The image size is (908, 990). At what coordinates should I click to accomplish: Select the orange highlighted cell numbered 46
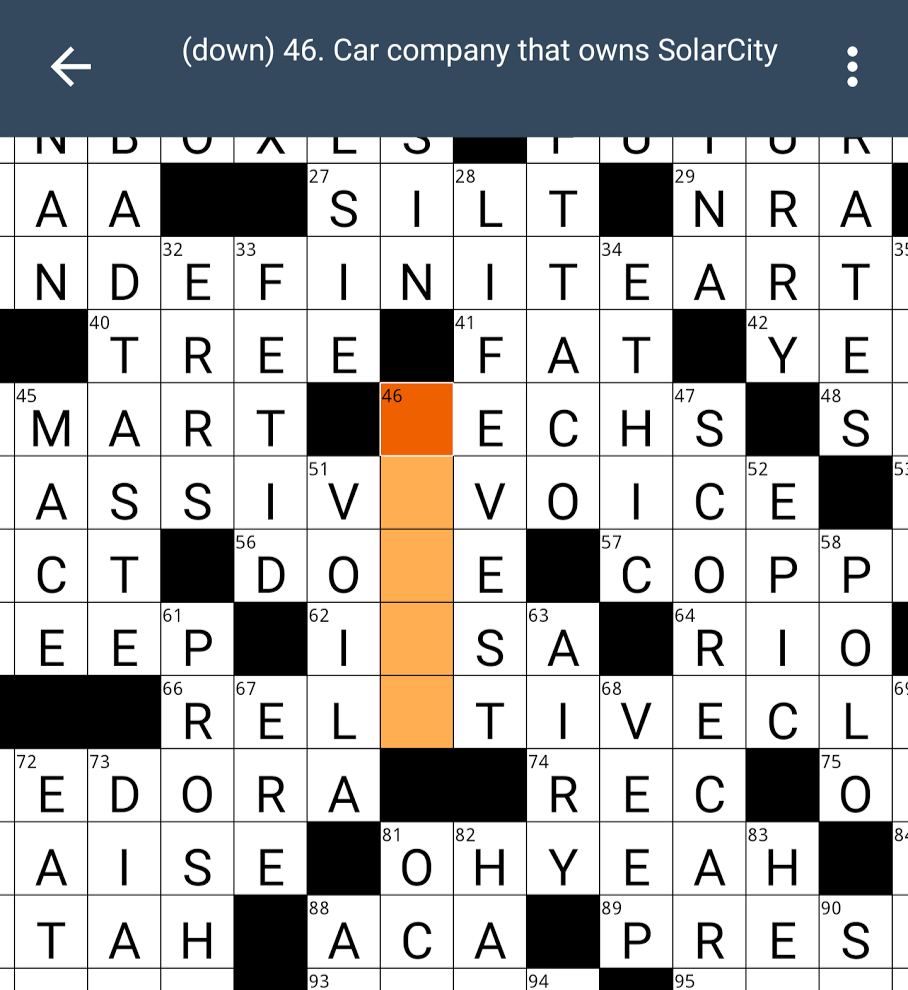coord(416,420)
